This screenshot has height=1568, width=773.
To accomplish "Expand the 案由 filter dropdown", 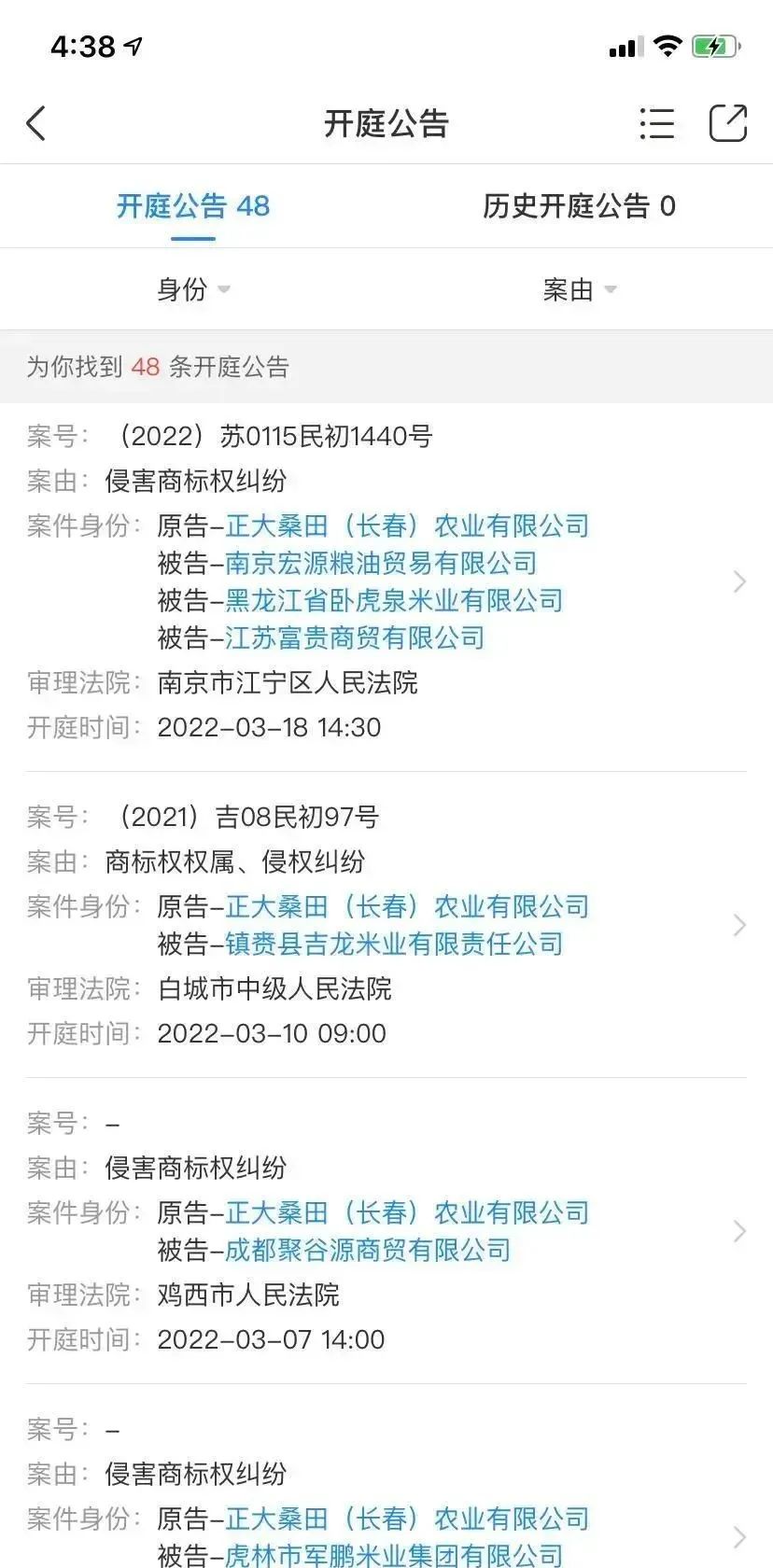I will [580, 289].
